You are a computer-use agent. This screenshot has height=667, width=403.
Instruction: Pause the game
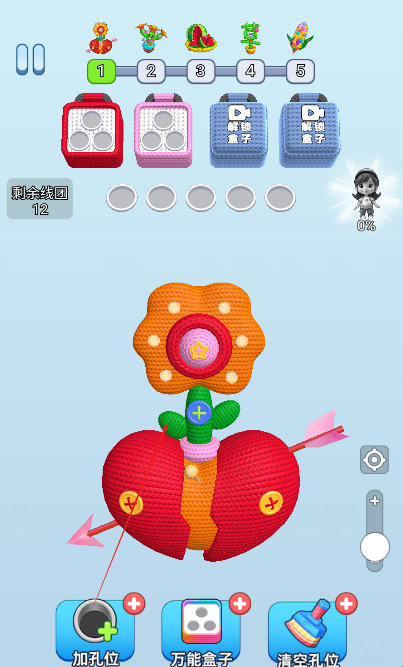pos(31,59)
